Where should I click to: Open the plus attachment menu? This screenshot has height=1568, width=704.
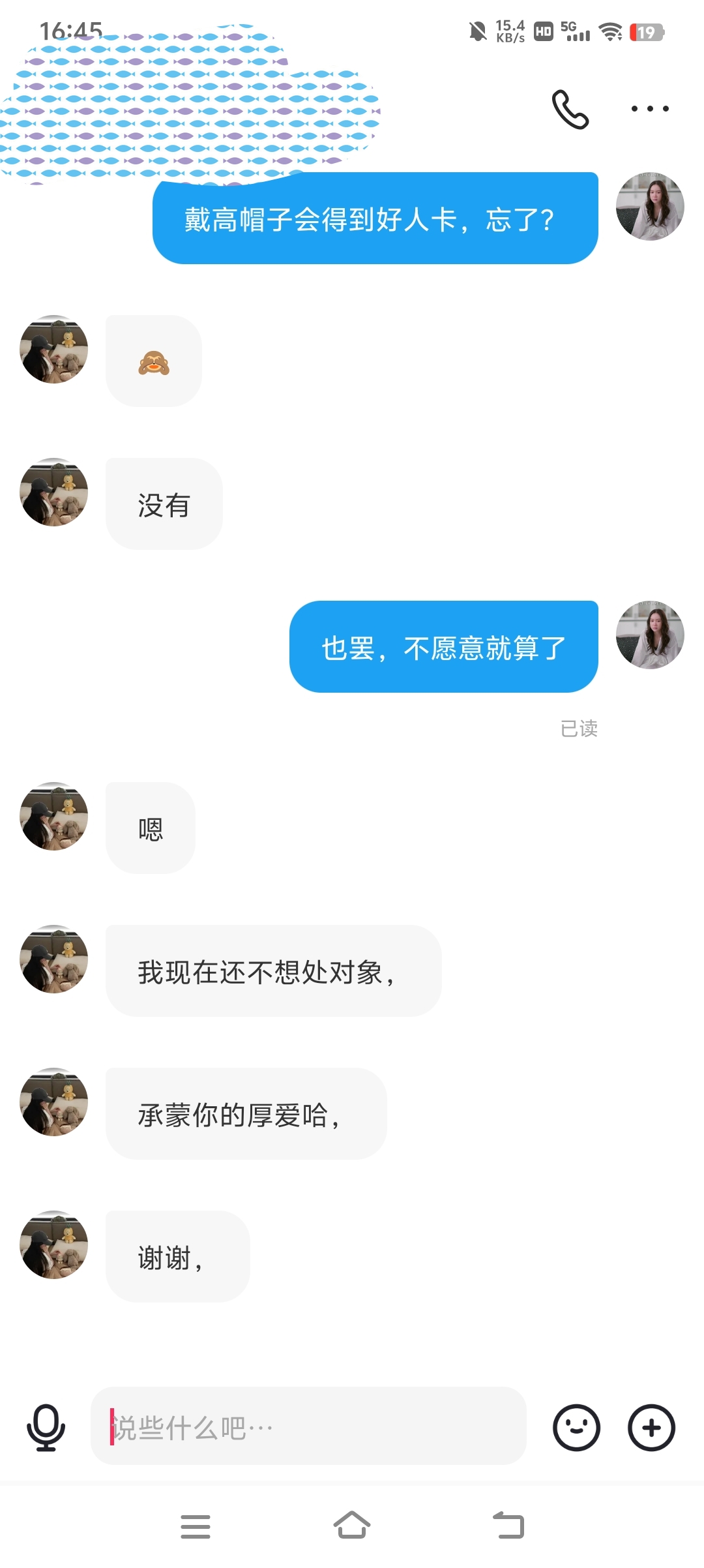click(651, 1428)
